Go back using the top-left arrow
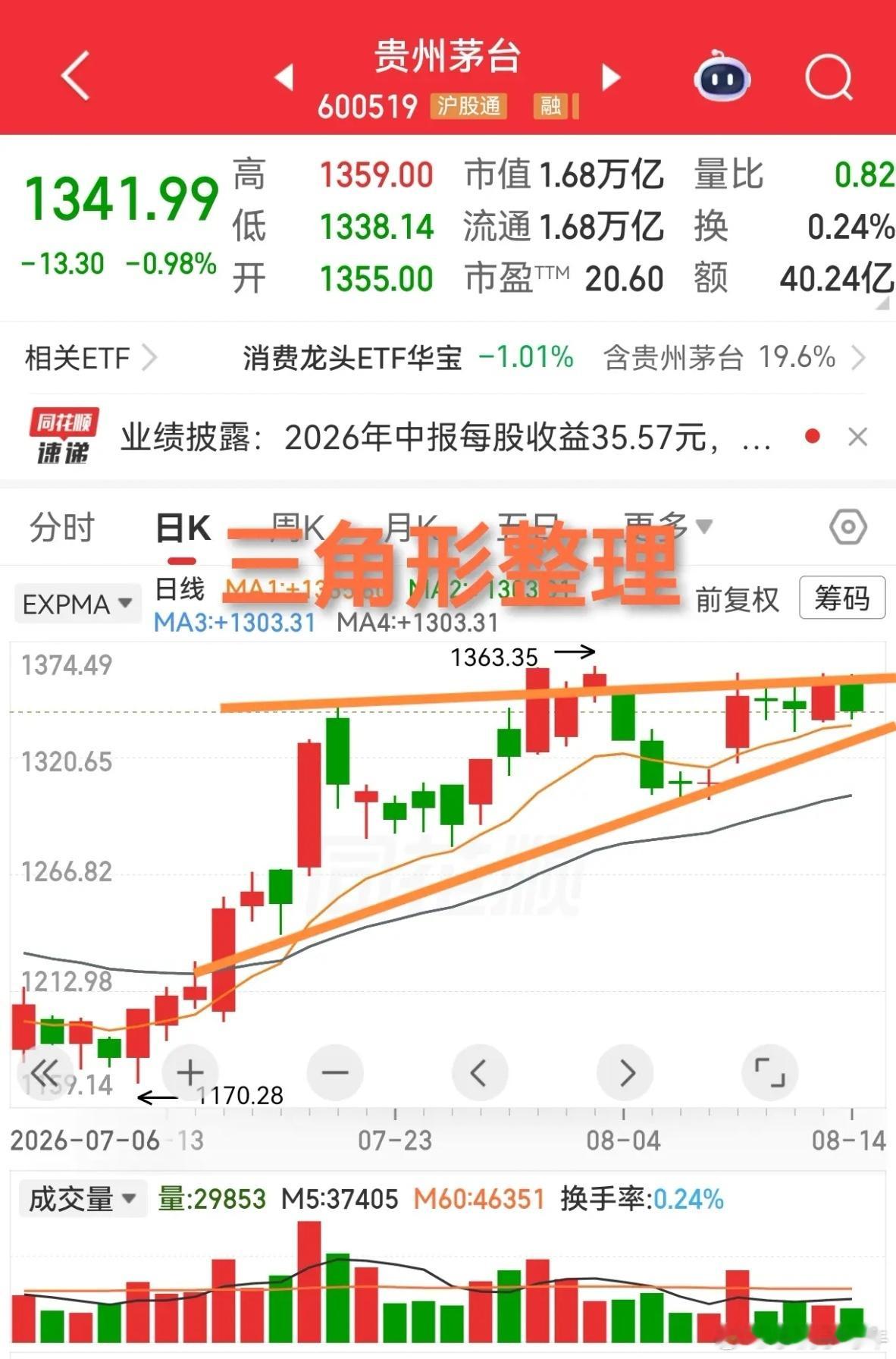This screenshot has width=896, height=1359. tap(75, 76)
